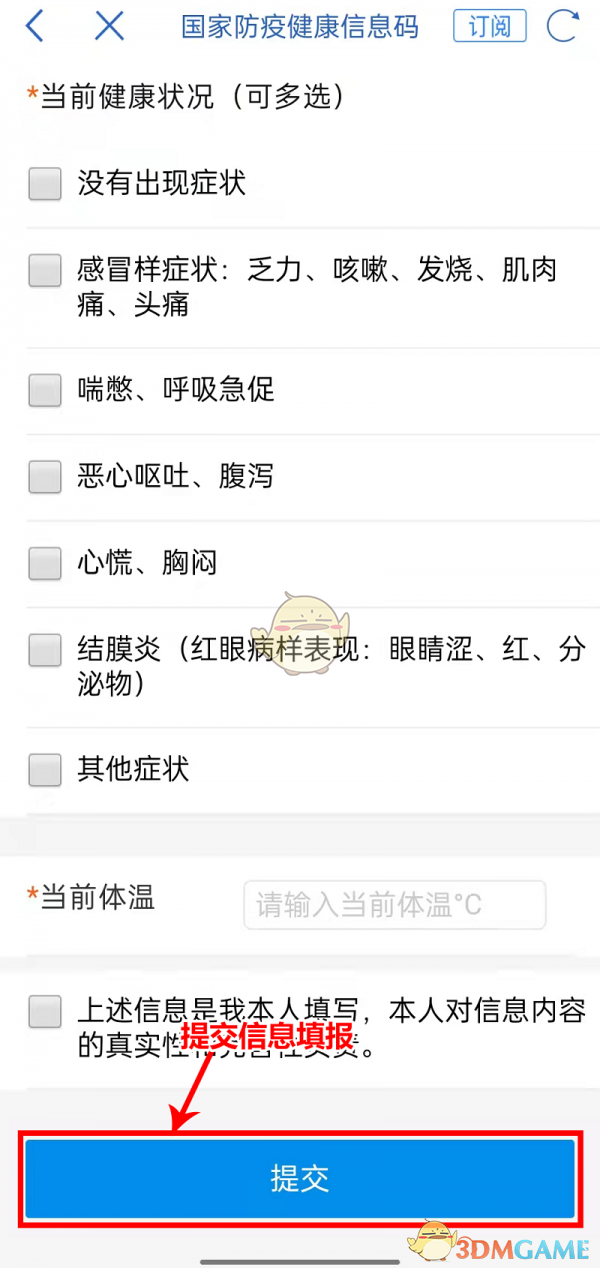Screen dimensions: 600x1268
Task: Tick 喘憋、呼吸急促
Action: tap(45, 390)
